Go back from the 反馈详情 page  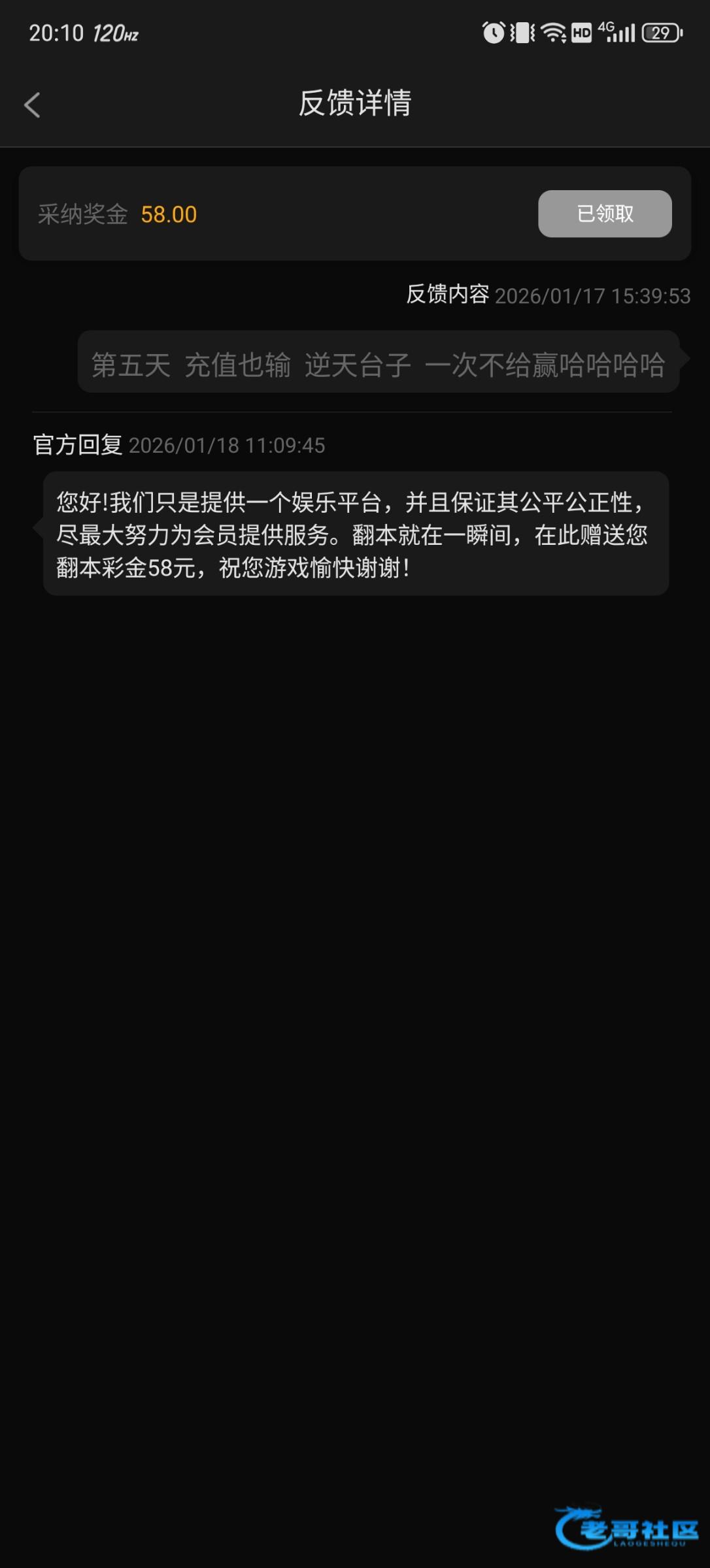(32, 105)
